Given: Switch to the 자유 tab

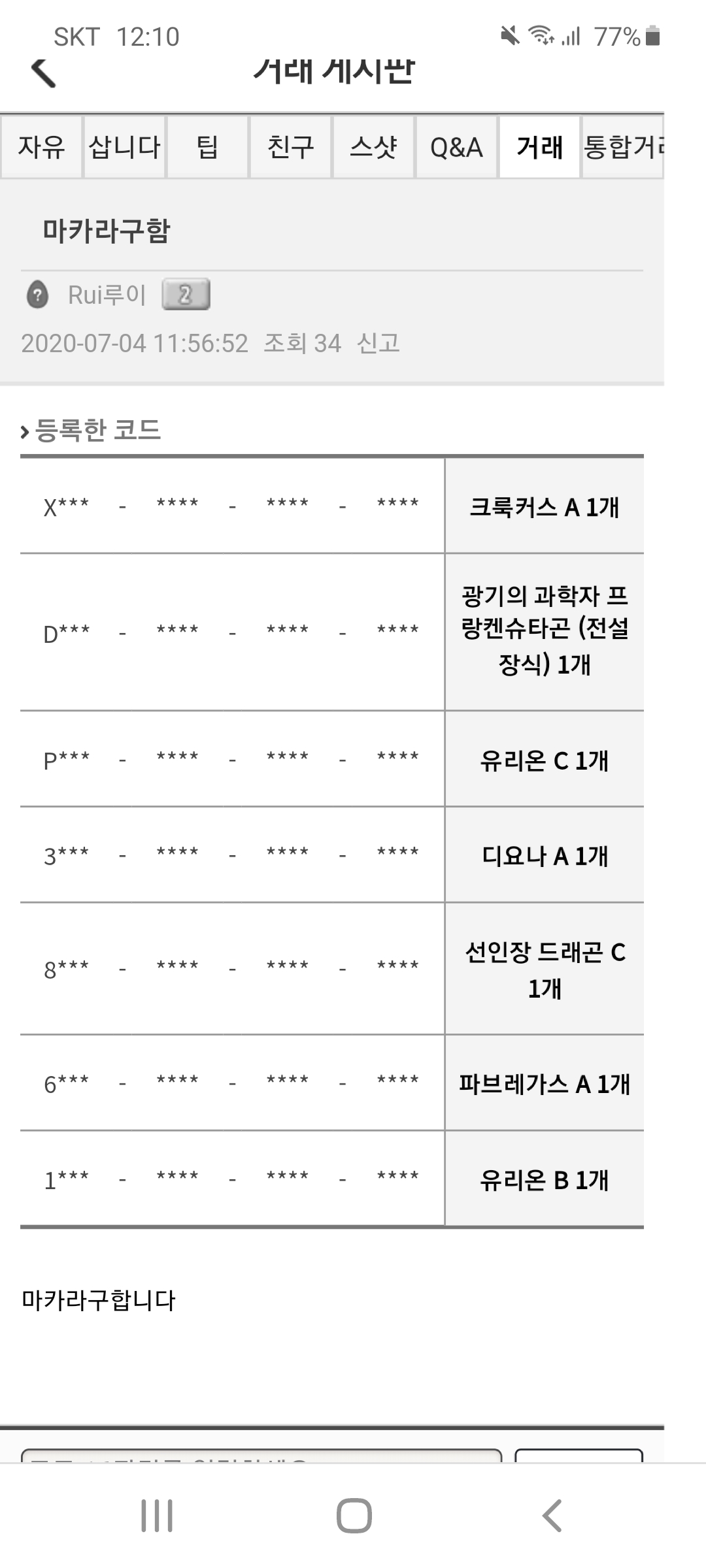Looking at the screenshot, I should (42, 147).
